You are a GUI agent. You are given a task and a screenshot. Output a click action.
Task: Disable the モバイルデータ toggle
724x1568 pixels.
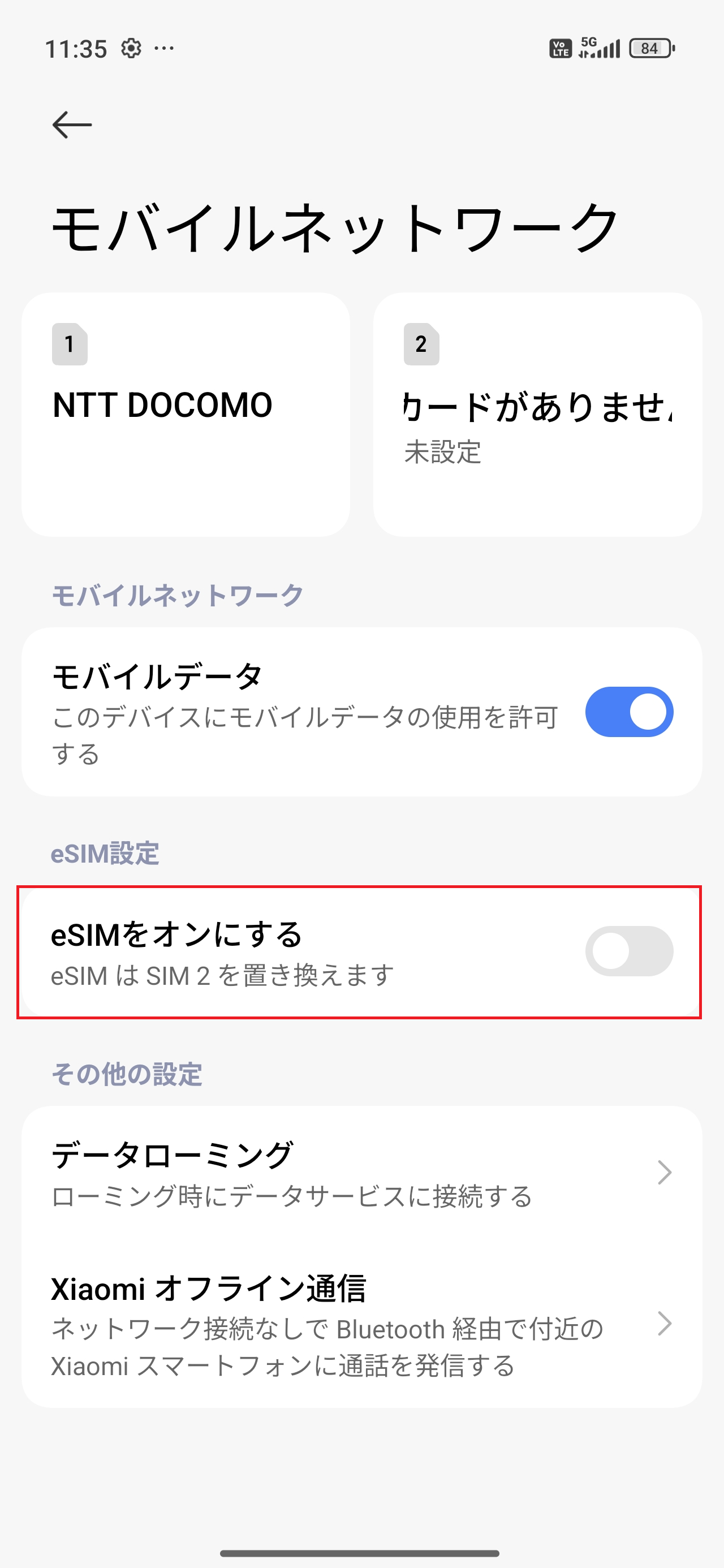630,711
